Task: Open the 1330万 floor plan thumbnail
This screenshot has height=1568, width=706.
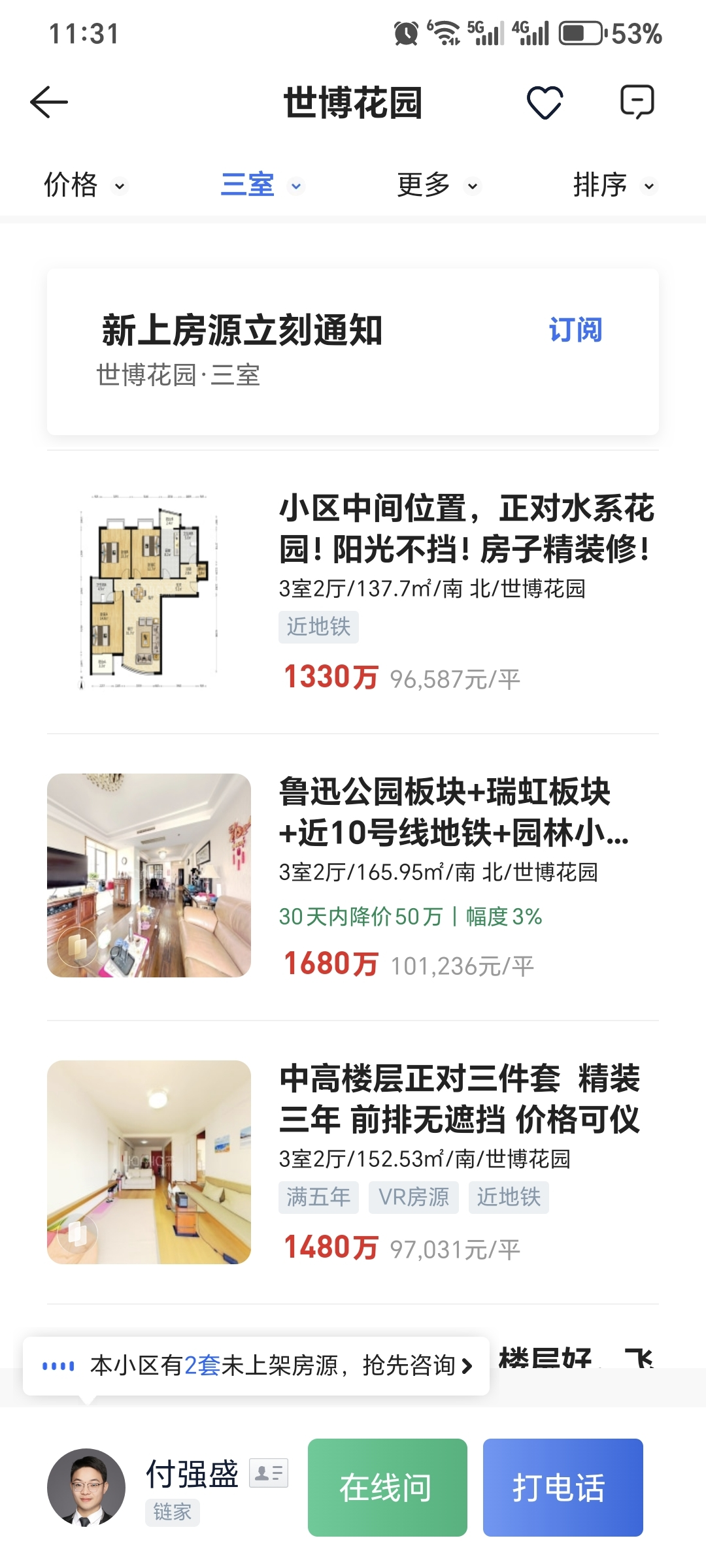Action: pos(148,591)
